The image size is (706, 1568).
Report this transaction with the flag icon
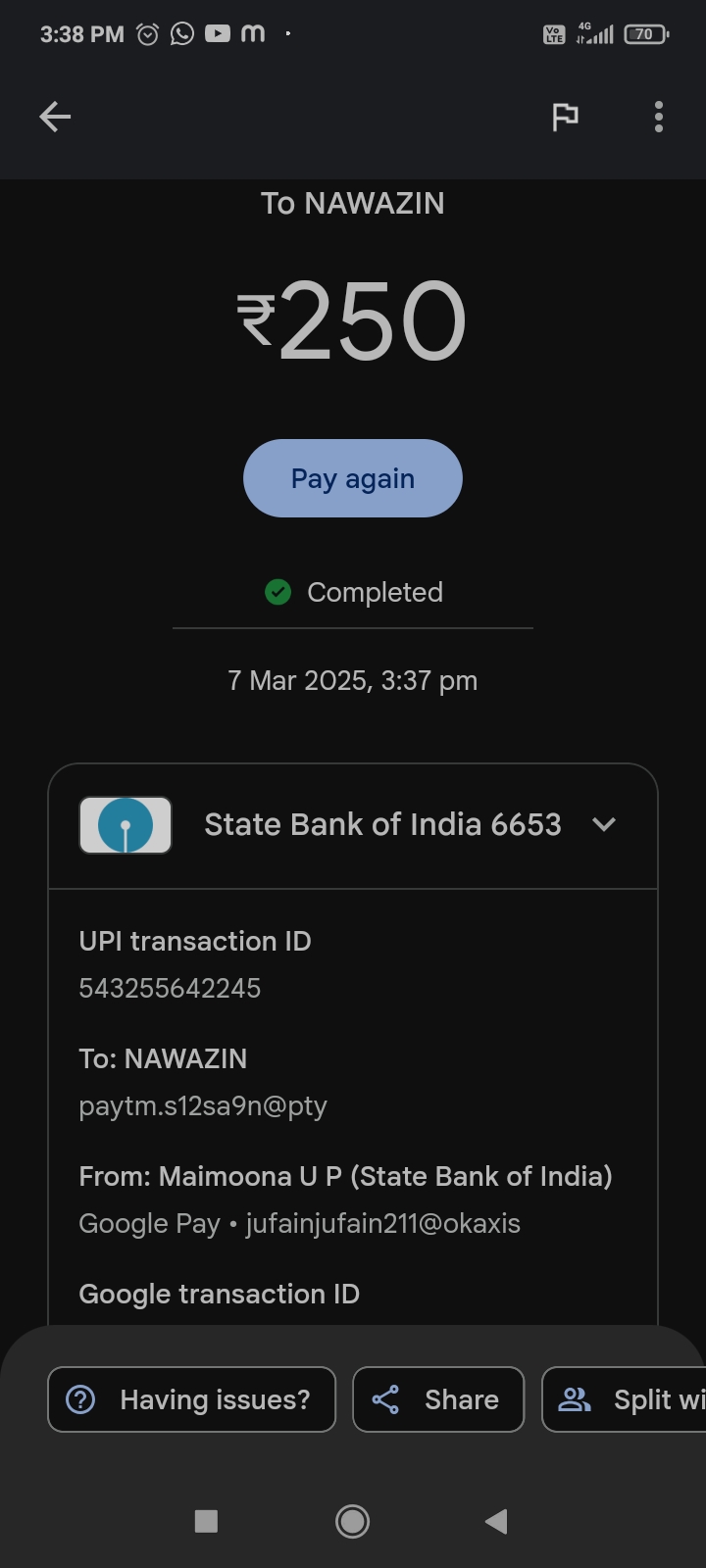point(565,118)
